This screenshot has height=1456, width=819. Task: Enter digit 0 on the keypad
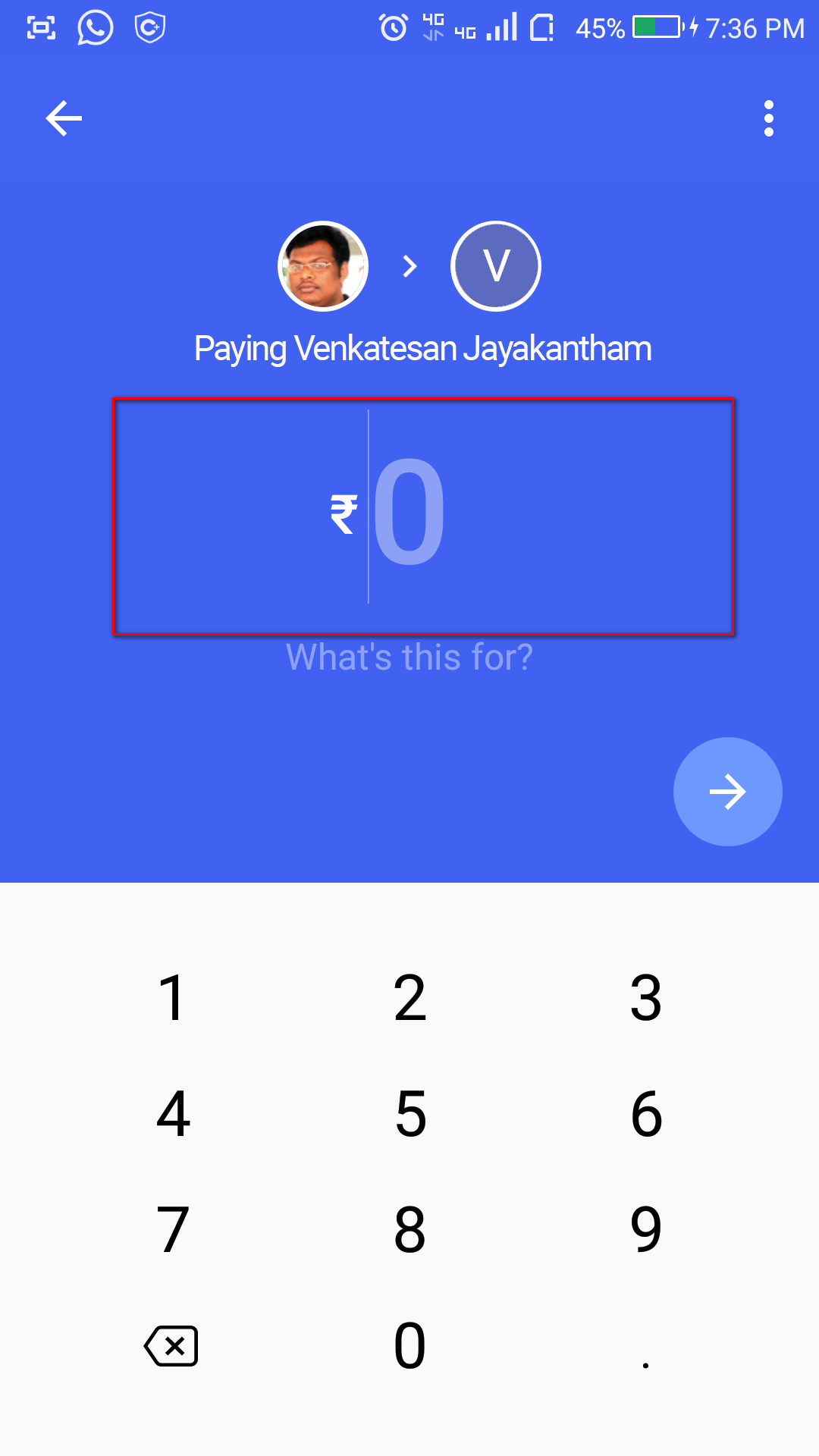[x=409, y=1346]
